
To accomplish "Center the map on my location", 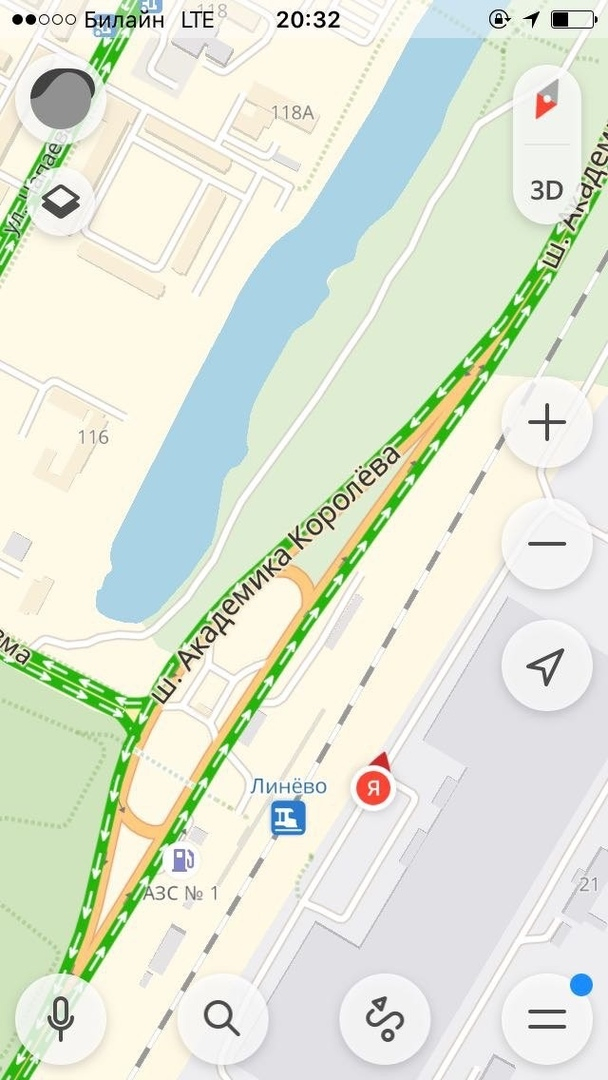I will pyautogui.click(x=546, y=666).
